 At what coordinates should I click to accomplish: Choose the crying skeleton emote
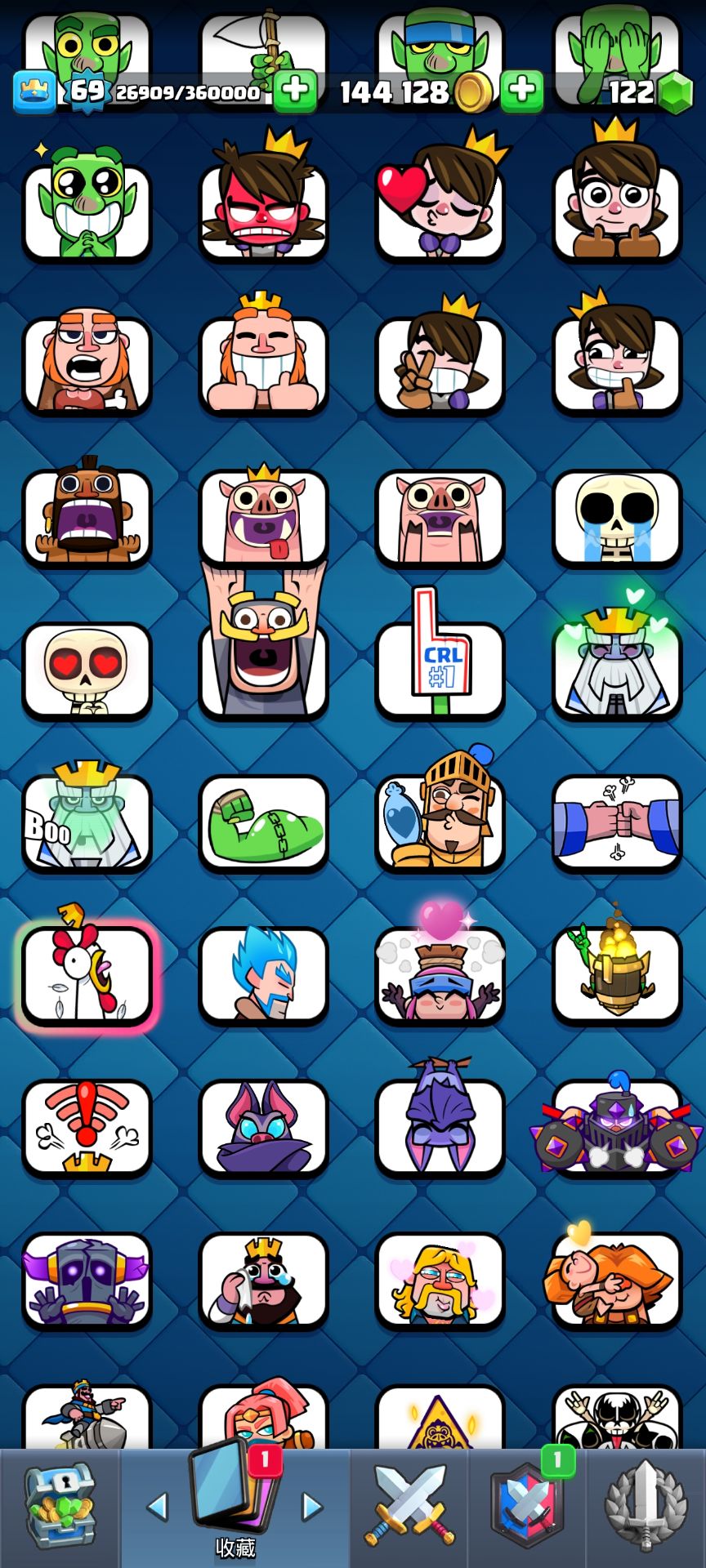coord(617,519)
